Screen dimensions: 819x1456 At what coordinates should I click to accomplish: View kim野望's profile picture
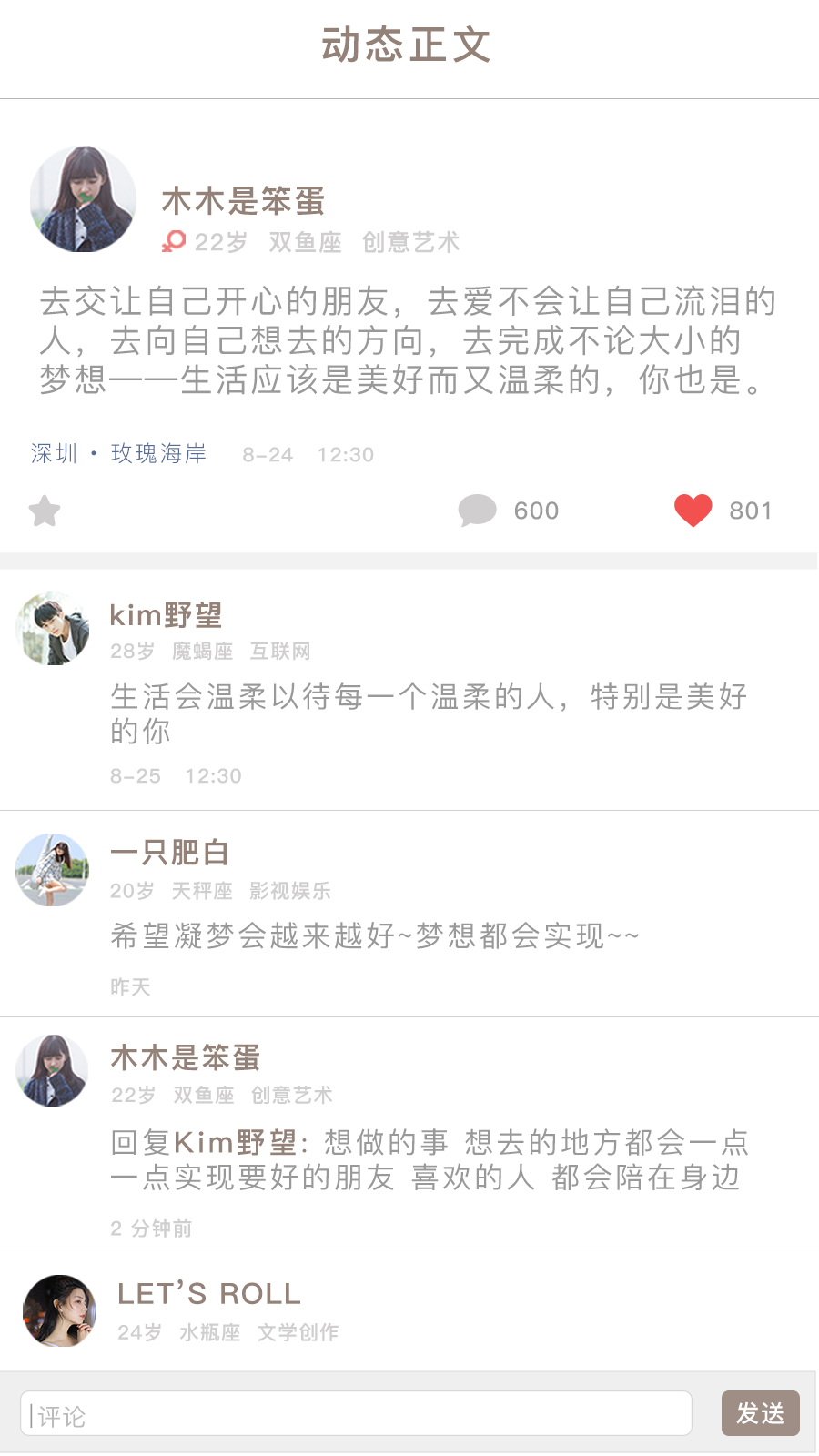coord(53,629)
